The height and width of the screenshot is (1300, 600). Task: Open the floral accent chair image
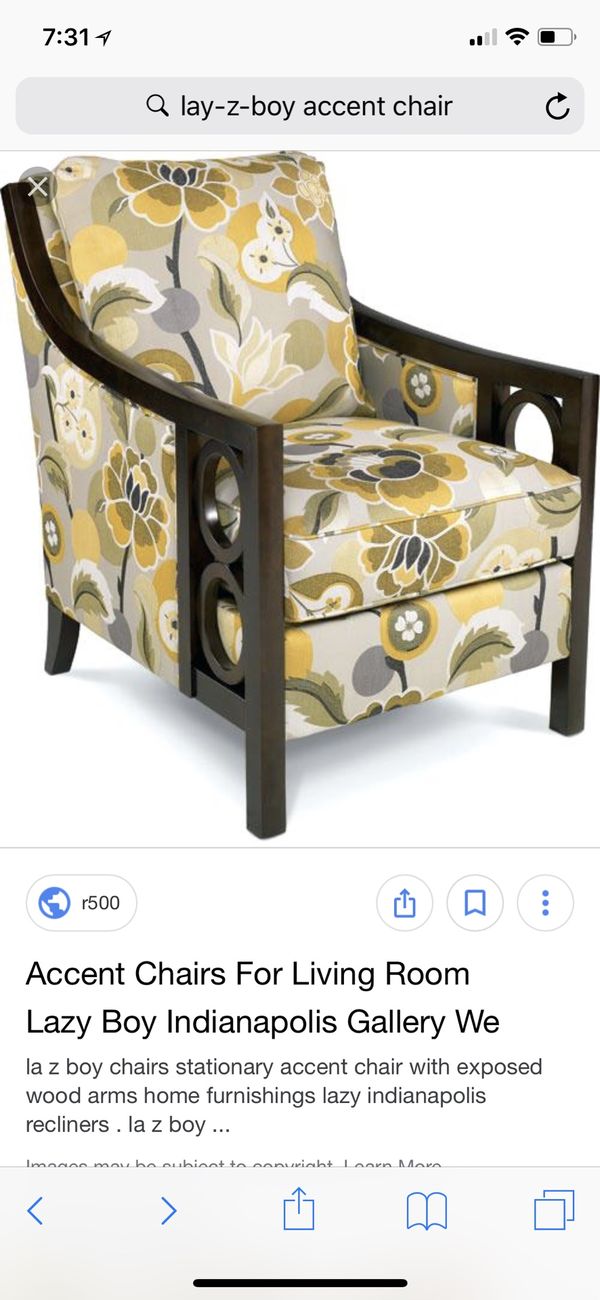pyautogui.click(x=300, y=496)
